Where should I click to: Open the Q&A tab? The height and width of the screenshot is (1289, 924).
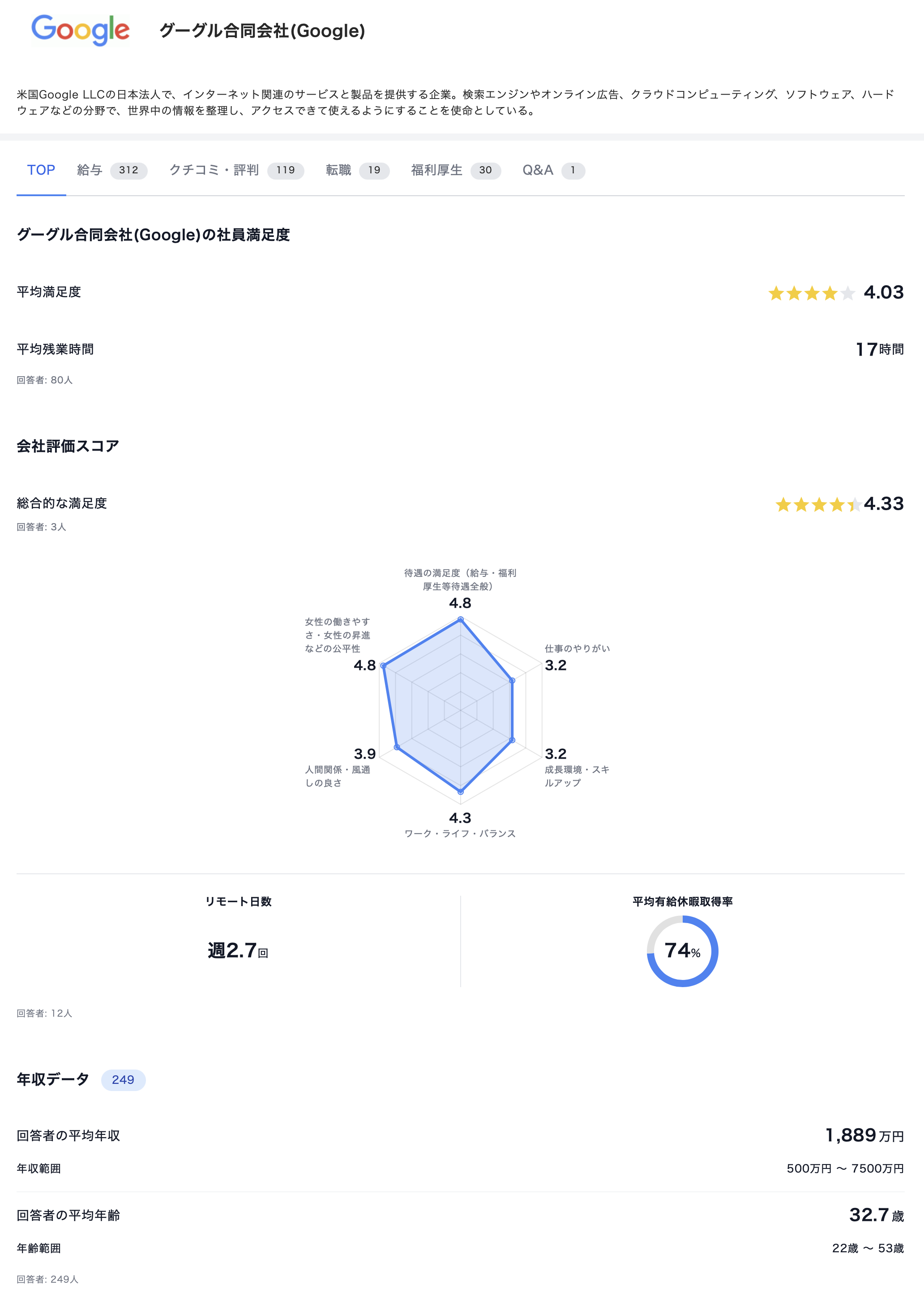click(552, 170)
